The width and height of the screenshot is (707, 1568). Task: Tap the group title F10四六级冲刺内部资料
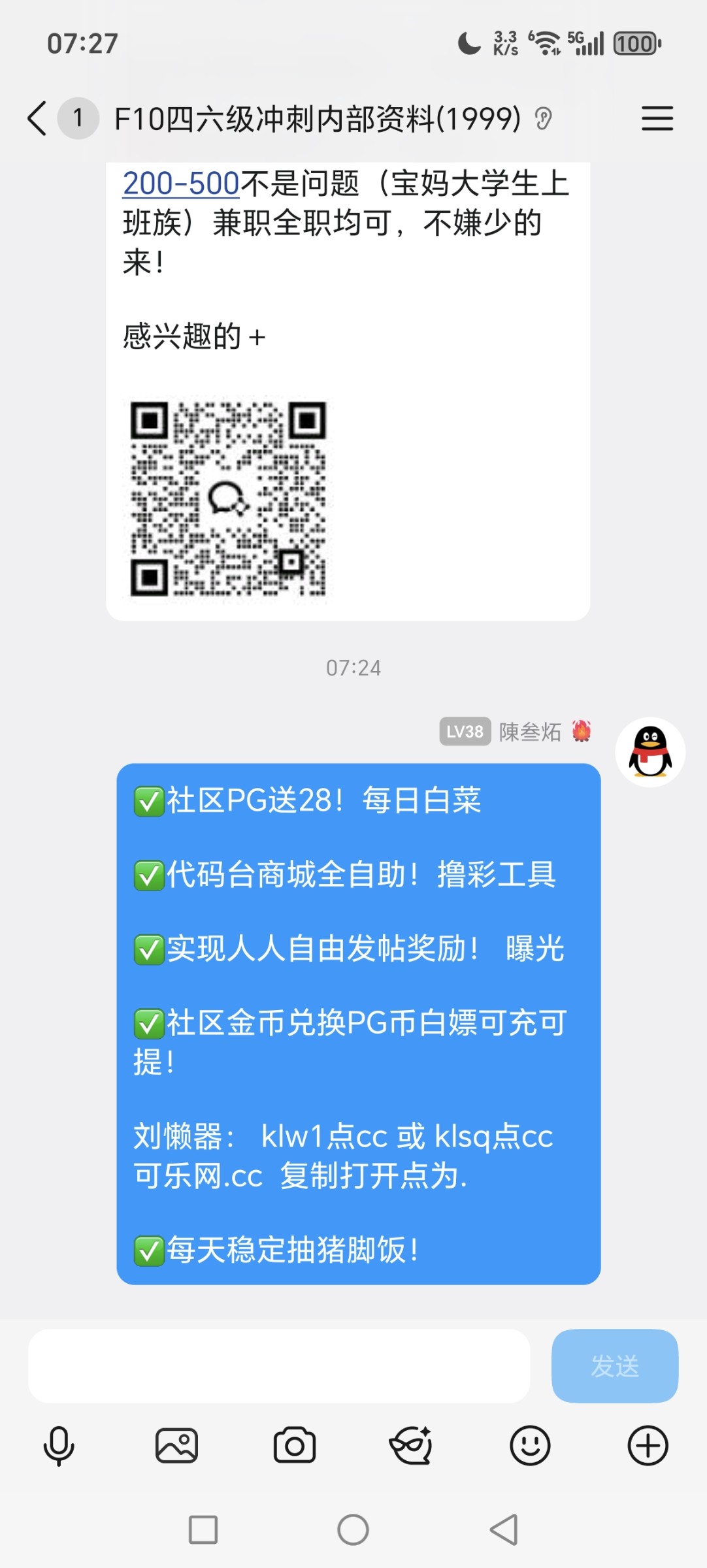[314, 118]
